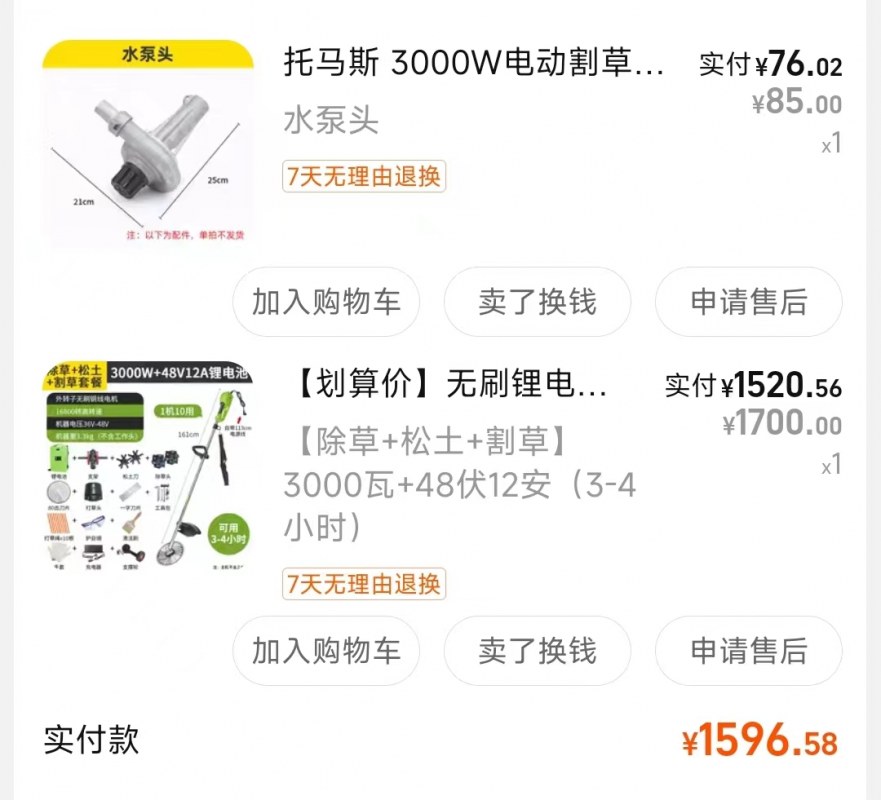Open the 无刷锂电 mower product image
Screen dimensions: 881x800
(147, 466)
